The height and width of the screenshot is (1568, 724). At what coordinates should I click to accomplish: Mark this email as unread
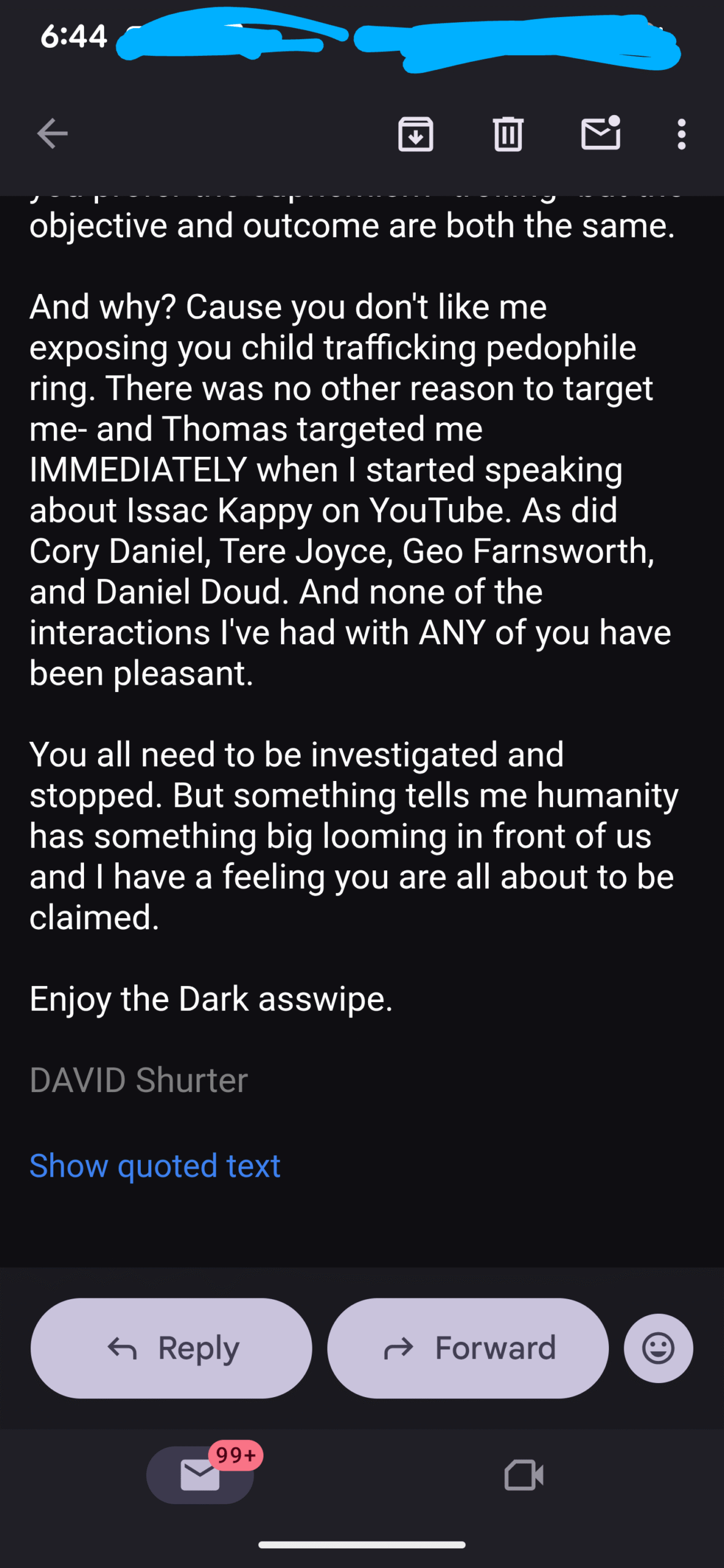click(600, 134)
